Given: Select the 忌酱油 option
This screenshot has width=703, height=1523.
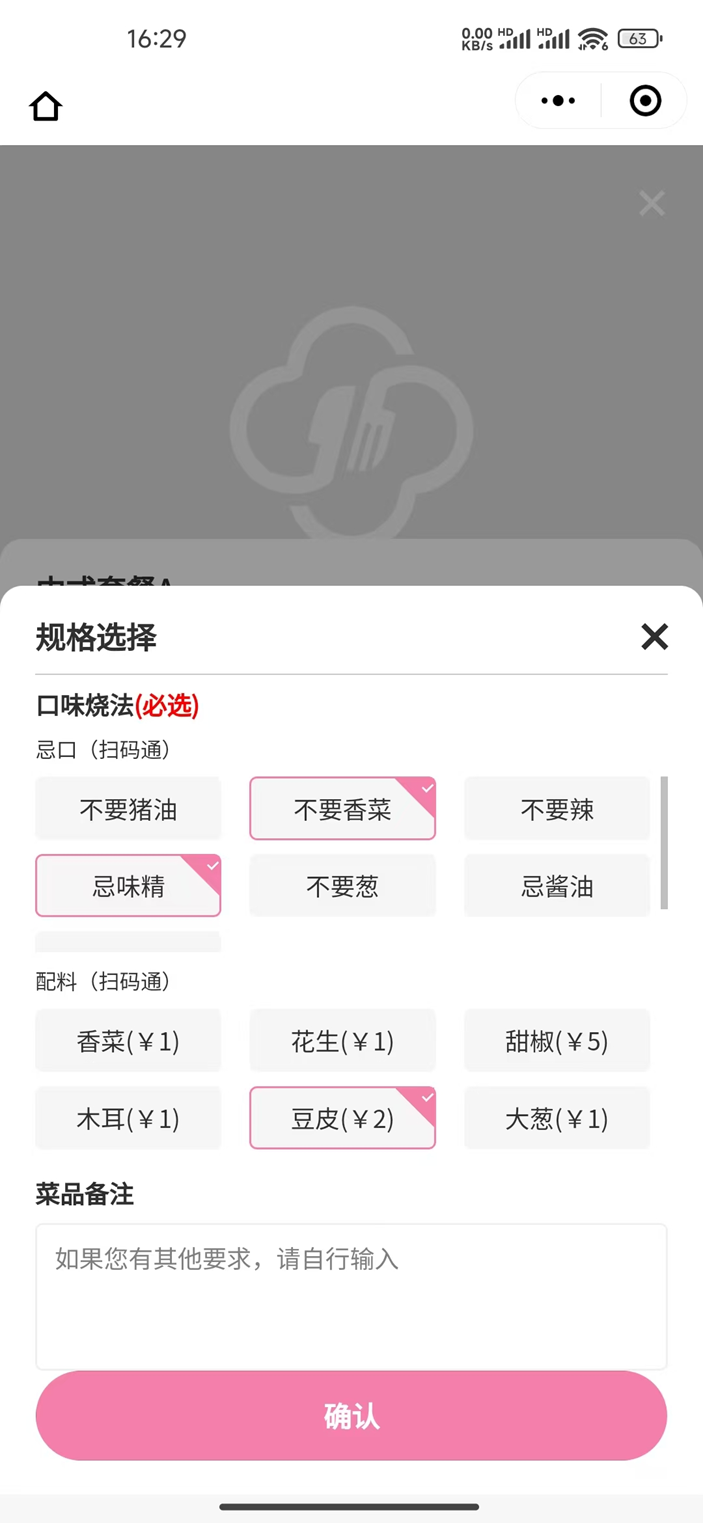Looking at the screenshot, I should [x=557, y=886].
